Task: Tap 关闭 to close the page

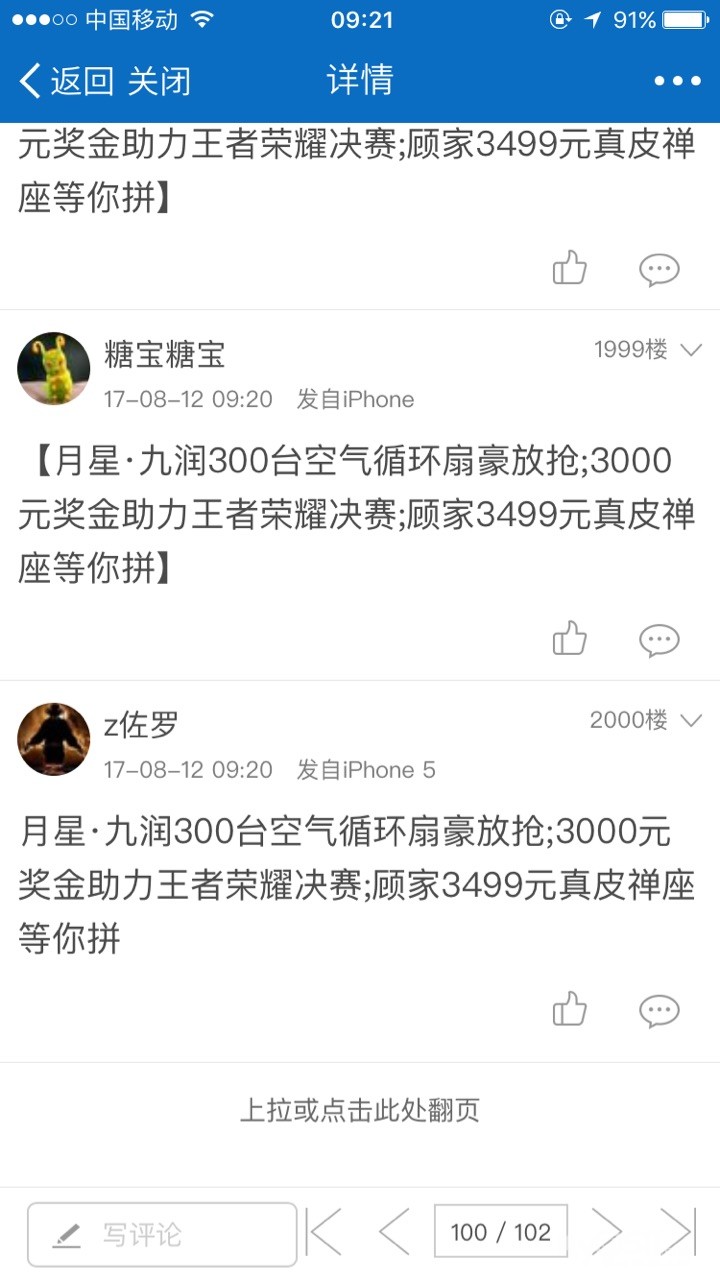Action: [159, 81]
